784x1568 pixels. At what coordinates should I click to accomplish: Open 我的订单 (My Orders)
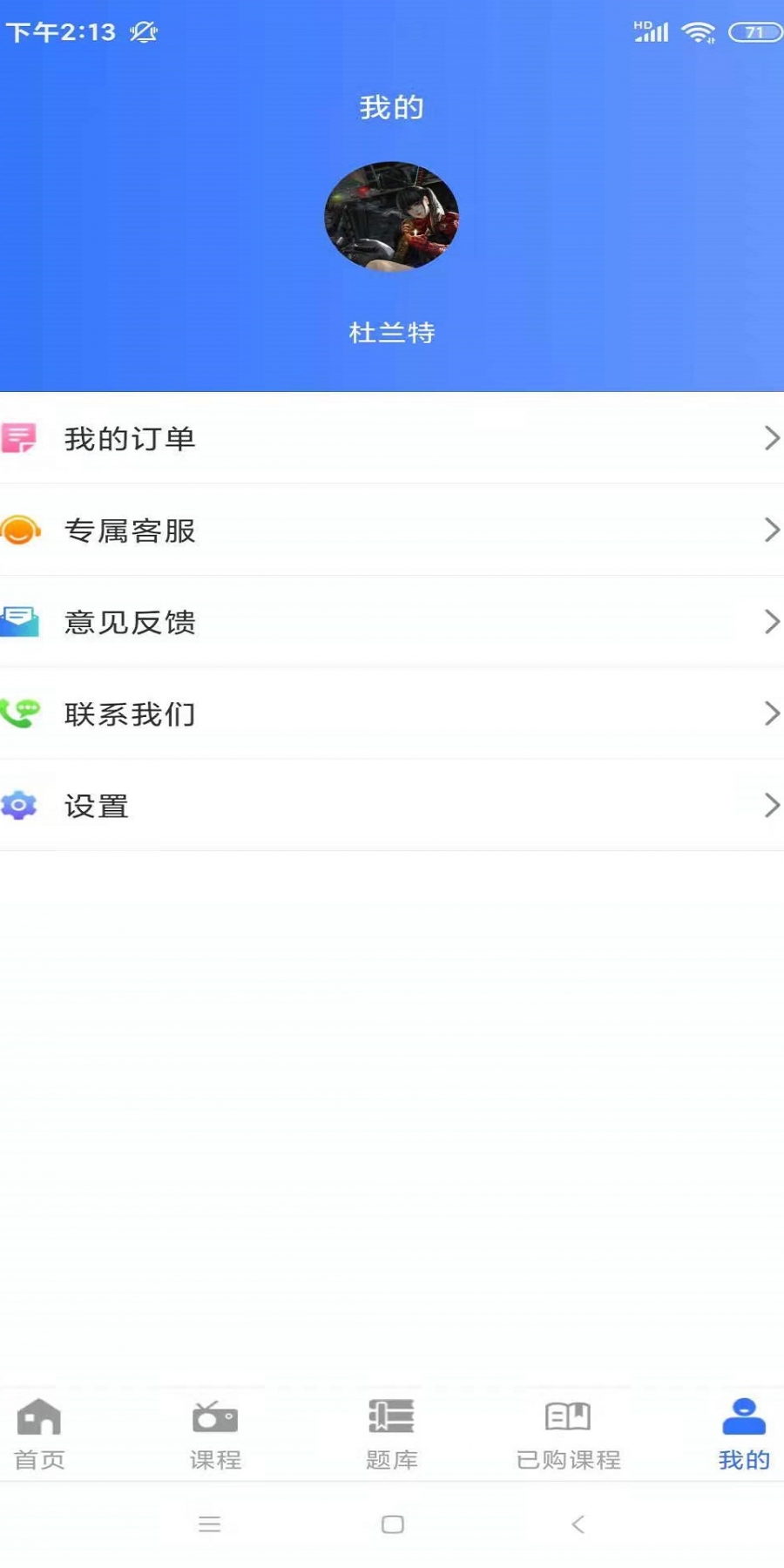tap(392, 438)
